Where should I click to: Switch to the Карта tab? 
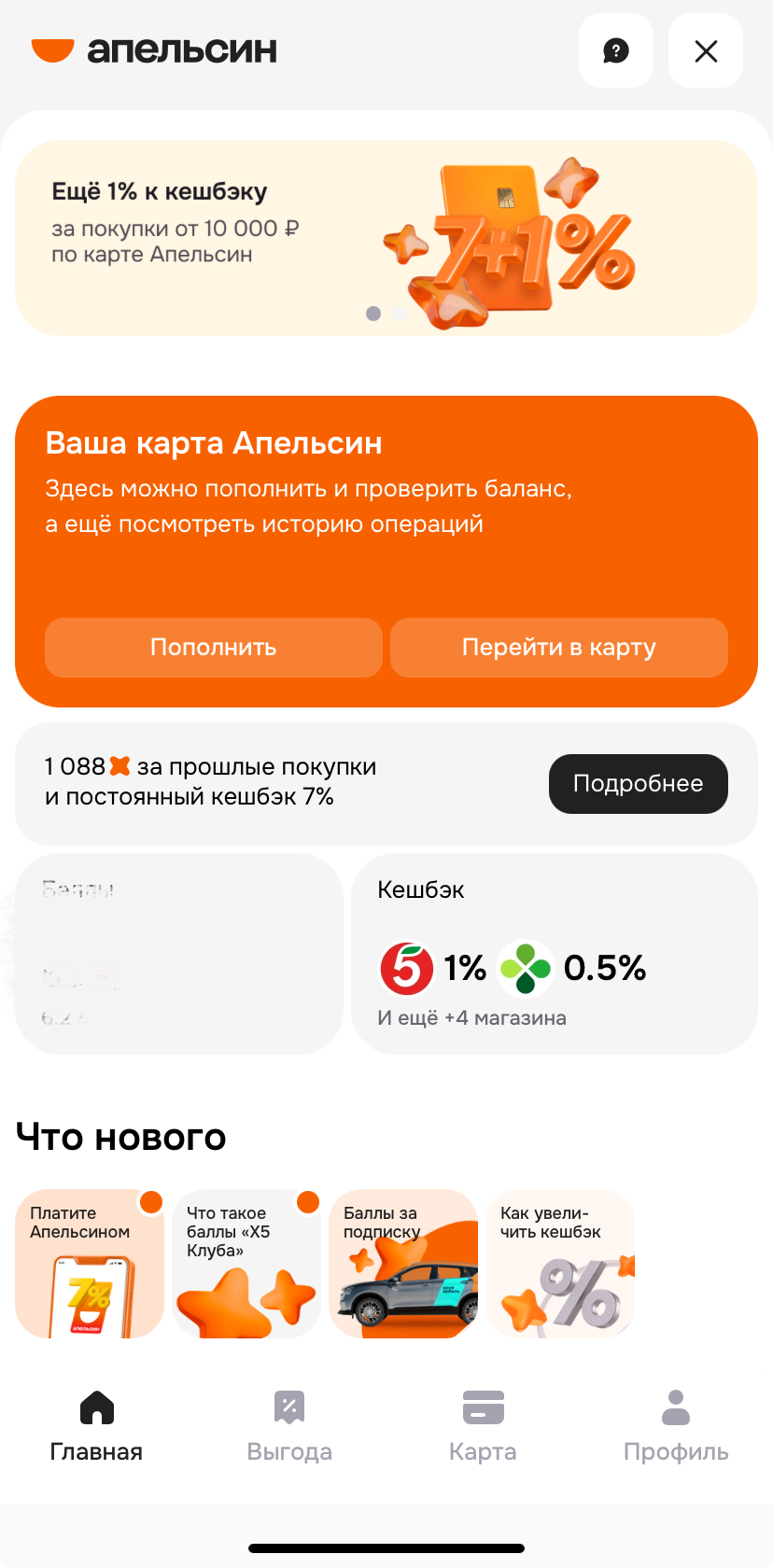tap(483, 1424)
